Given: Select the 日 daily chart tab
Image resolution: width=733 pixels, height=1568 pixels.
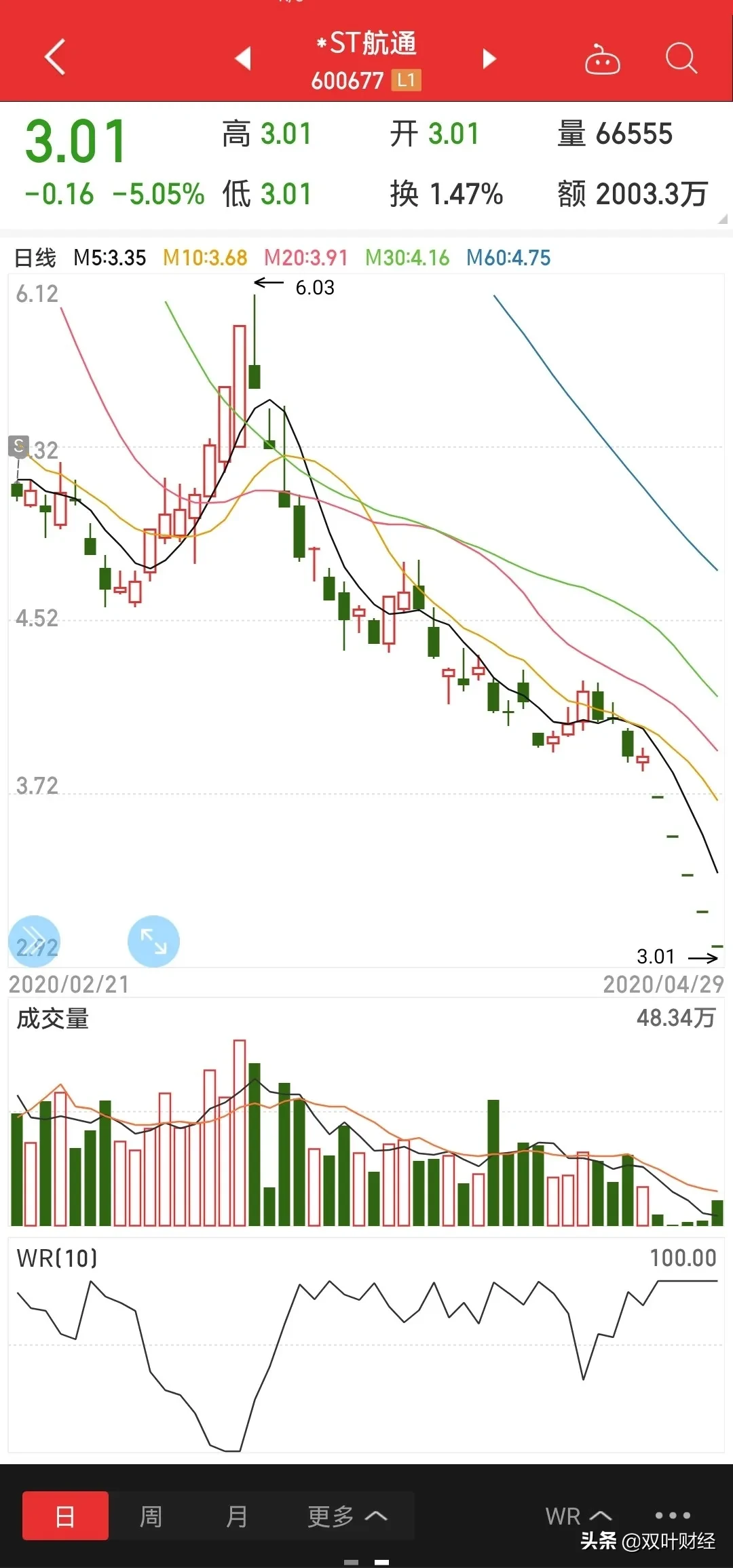Looking at the screenshot, I should click(x=65, y=1516).
